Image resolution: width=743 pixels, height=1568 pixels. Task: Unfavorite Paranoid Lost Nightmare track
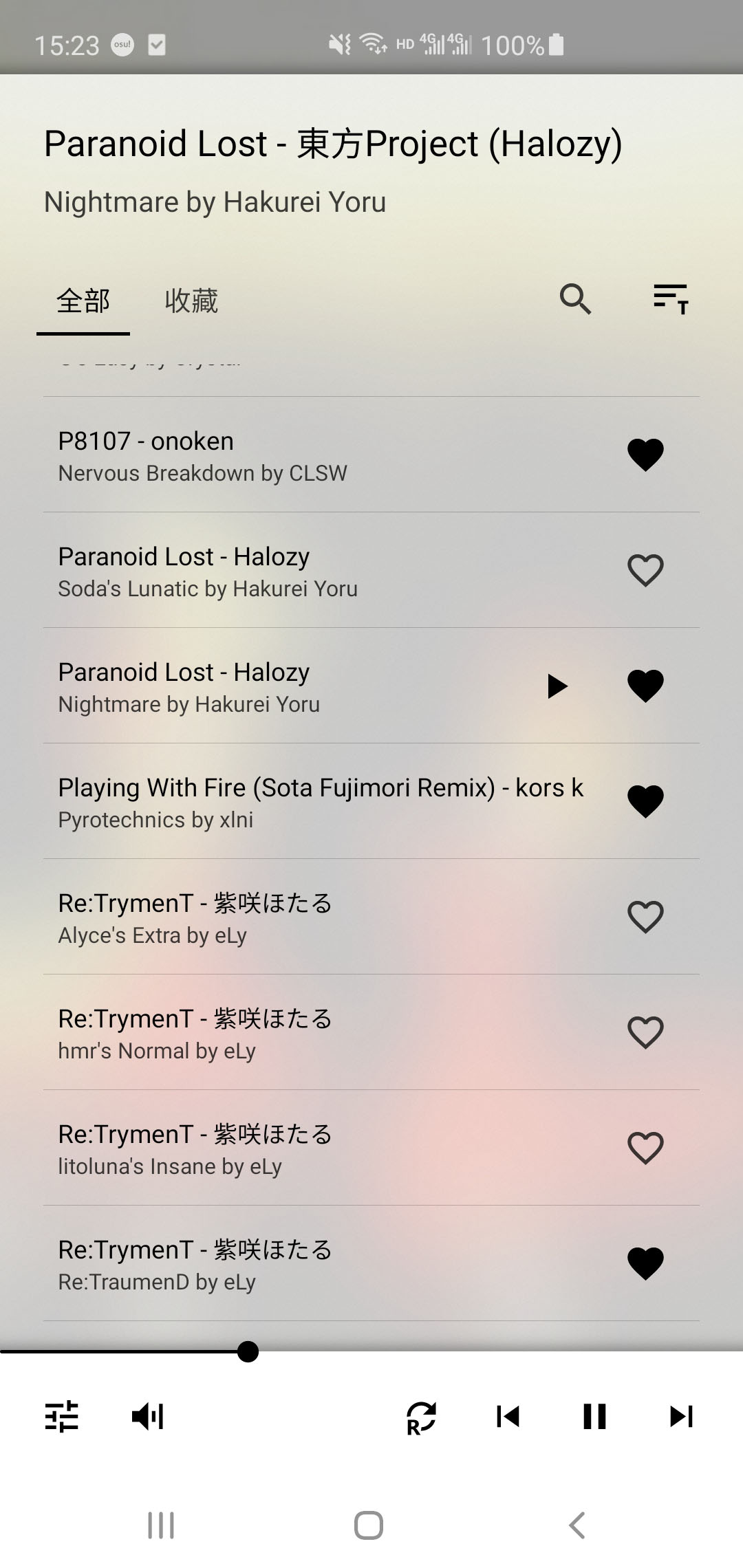point(645,686)
